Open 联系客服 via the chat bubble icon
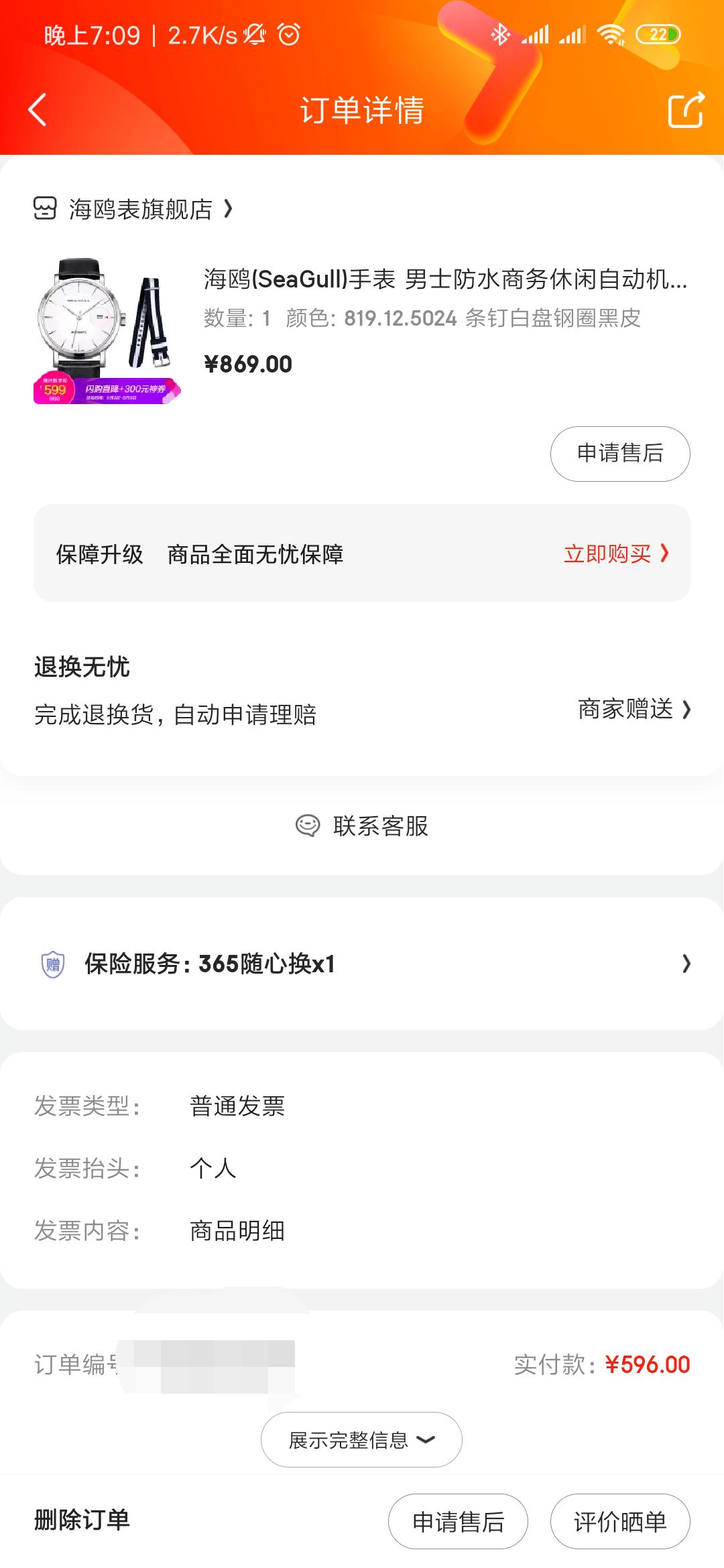The width and height of the screenshot is (724, 1568). (x=309, y=826)
